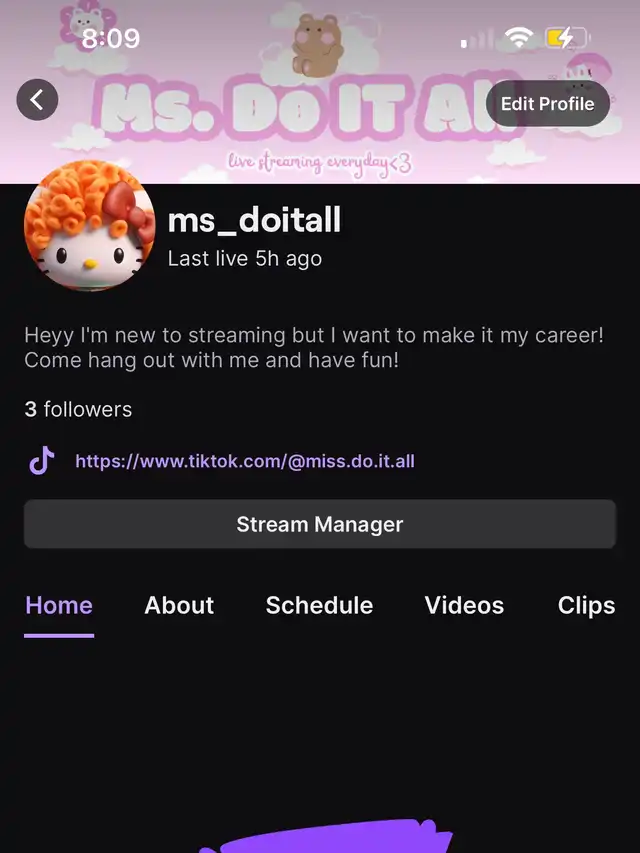The width and height of the screenshot is (640, 853).
Task: Open the Videos tab
Action: point(464,605)
